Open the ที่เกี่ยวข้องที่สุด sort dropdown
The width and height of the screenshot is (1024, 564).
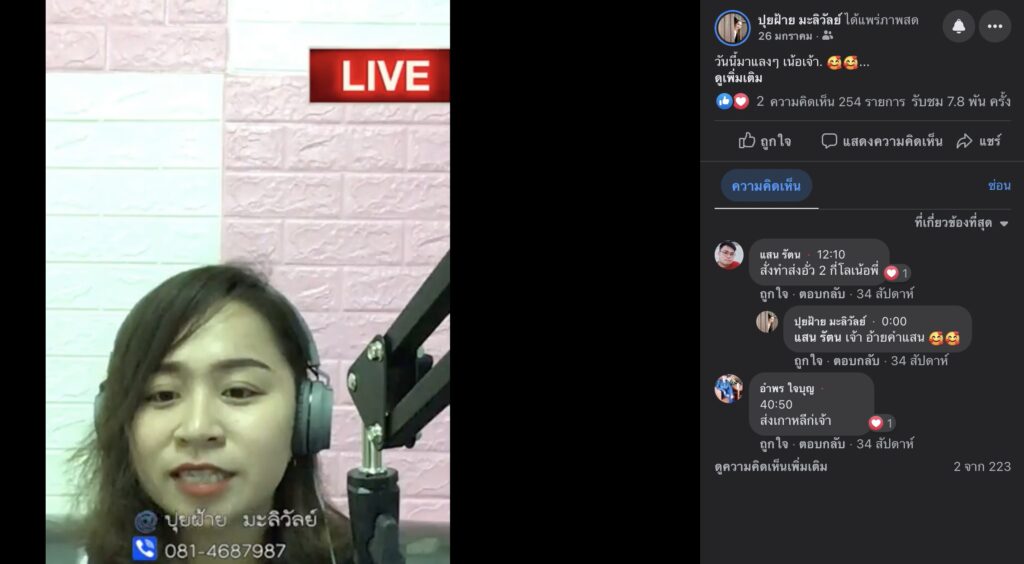pyautogui.click(x=961, y=223)
